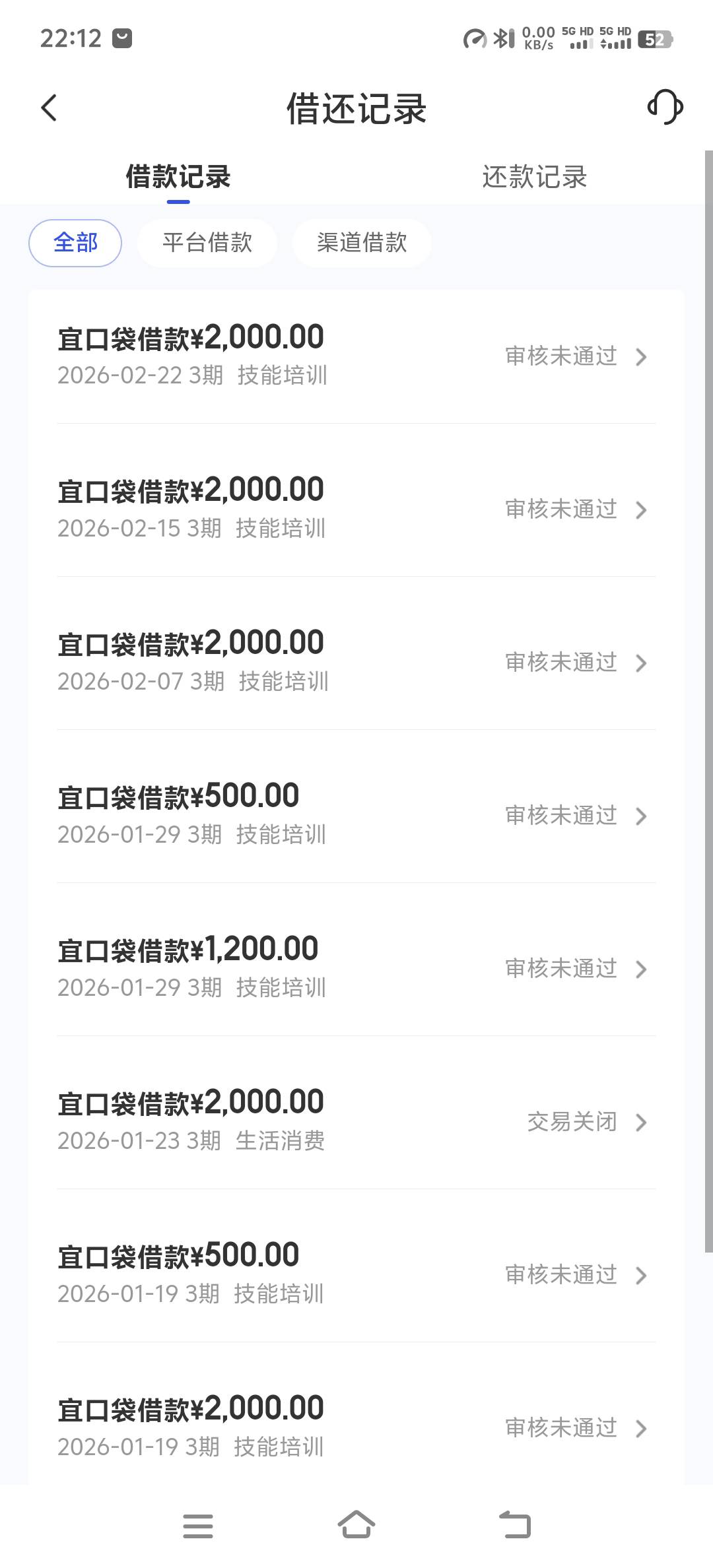Go back using the top-left arrow
This screenshot has height=1568, width=713.
(x=50, y=108)
